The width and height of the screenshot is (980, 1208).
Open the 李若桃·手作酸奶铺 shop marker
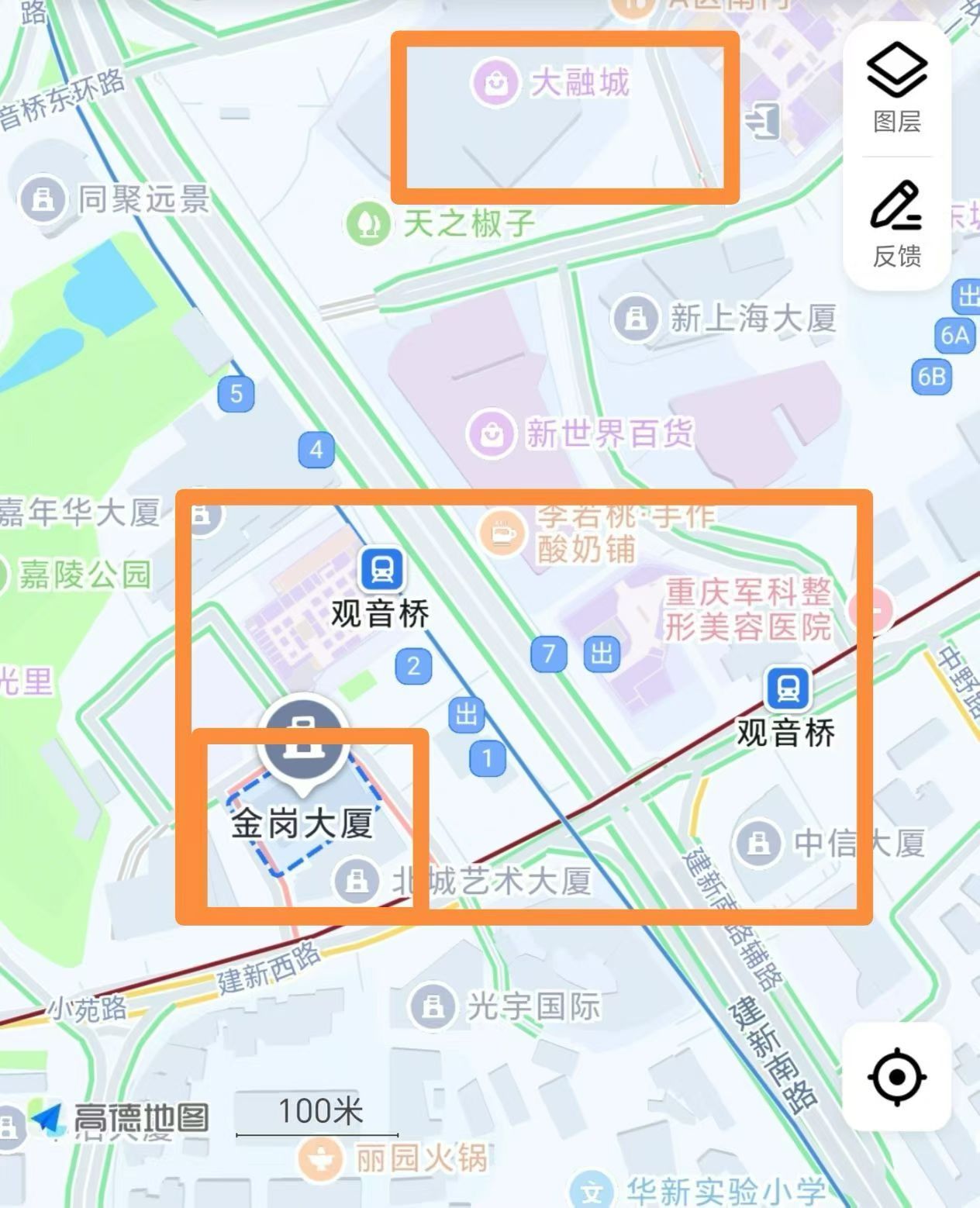coord(502,533)
